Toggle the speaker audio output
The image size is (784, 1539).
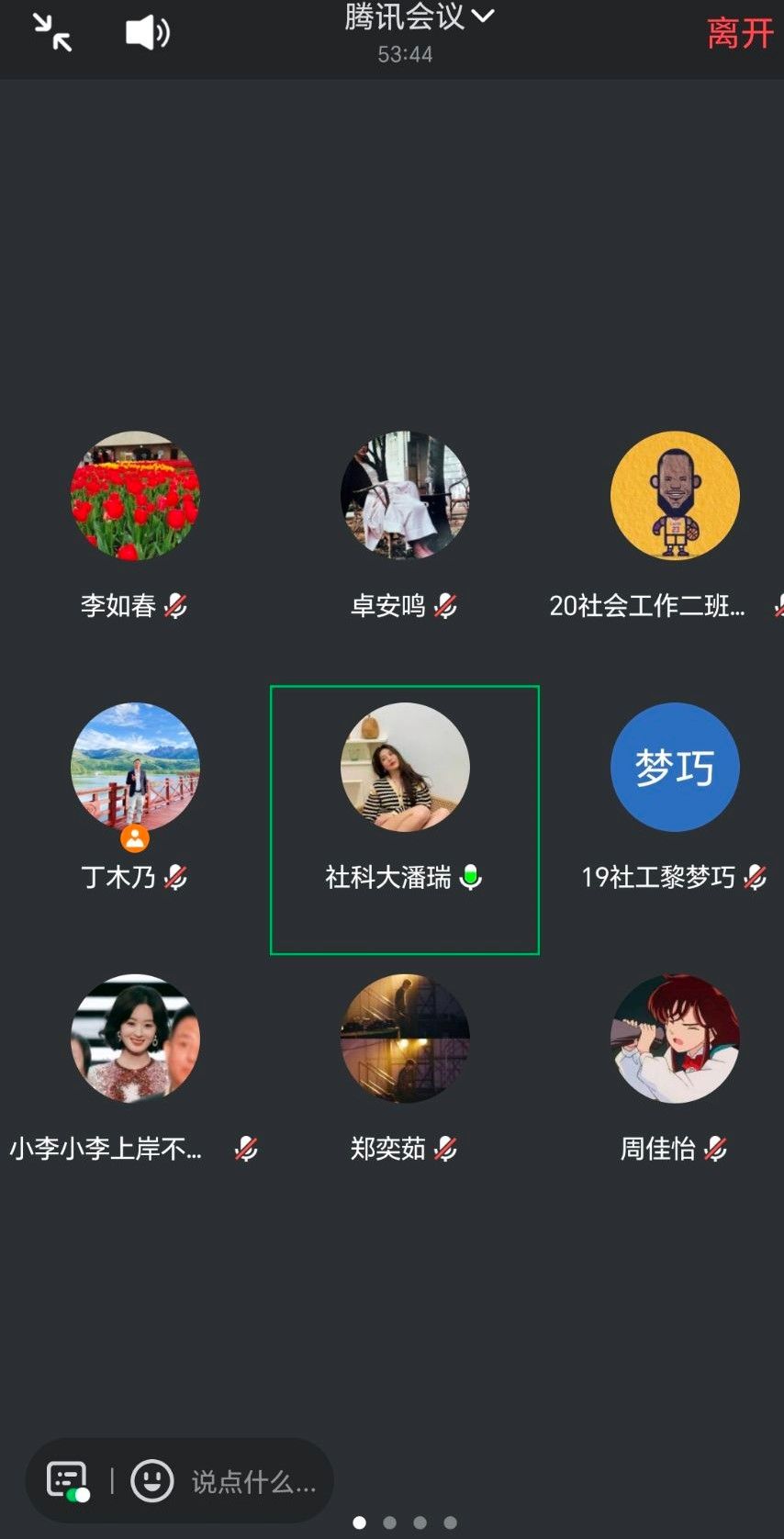(147, 33)
